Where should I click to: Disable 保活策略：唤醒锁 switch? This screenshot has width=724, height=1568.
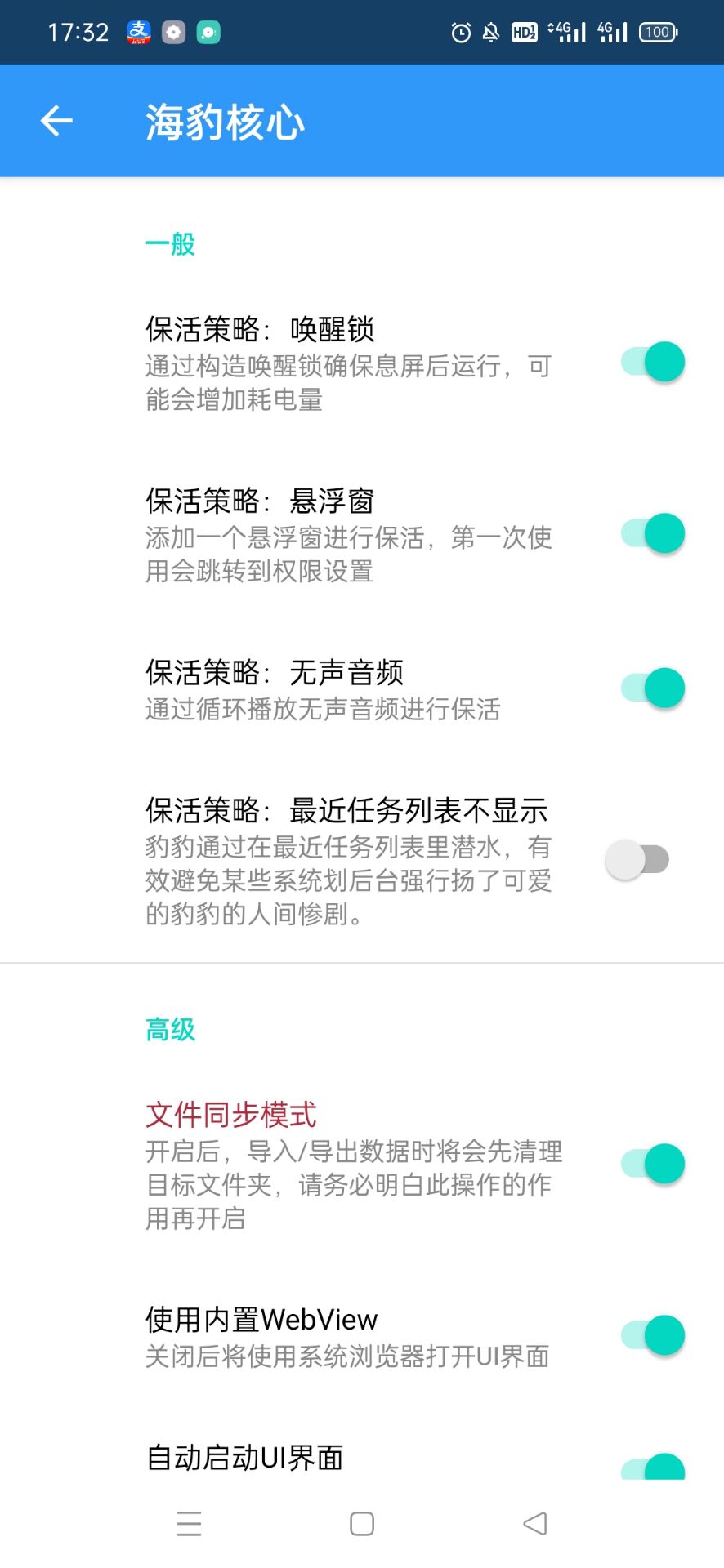click(x=650, y=361)
